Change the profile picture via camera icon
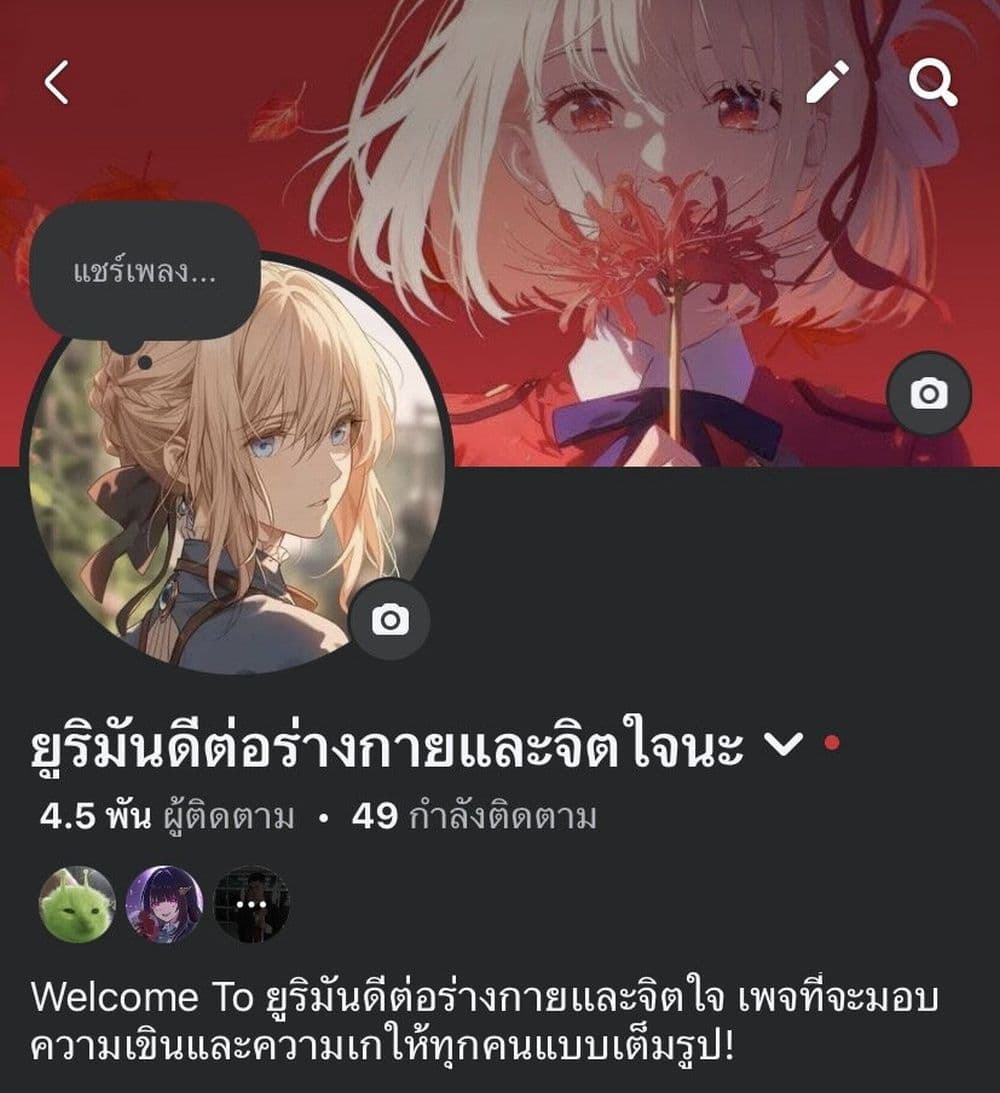The height and width of the screenshot is (1093, 1000). [x=390, y=619]
